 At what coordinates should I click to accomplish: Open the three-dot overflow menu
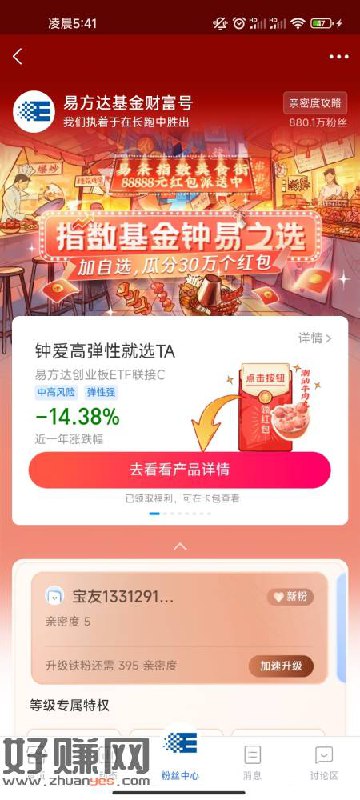pos(339,57)
